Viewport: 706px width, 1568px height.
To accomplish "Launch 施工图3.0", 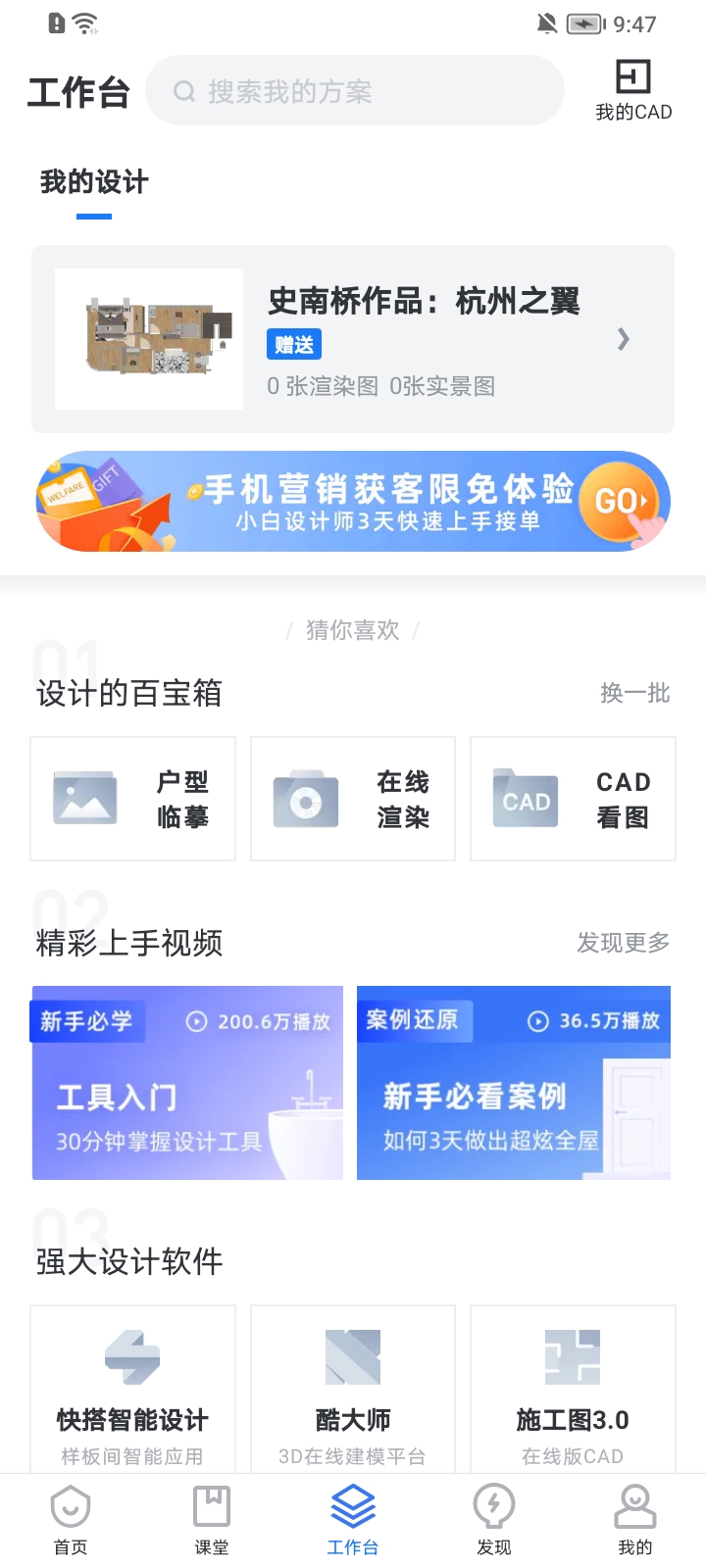I will (573, 1390).
